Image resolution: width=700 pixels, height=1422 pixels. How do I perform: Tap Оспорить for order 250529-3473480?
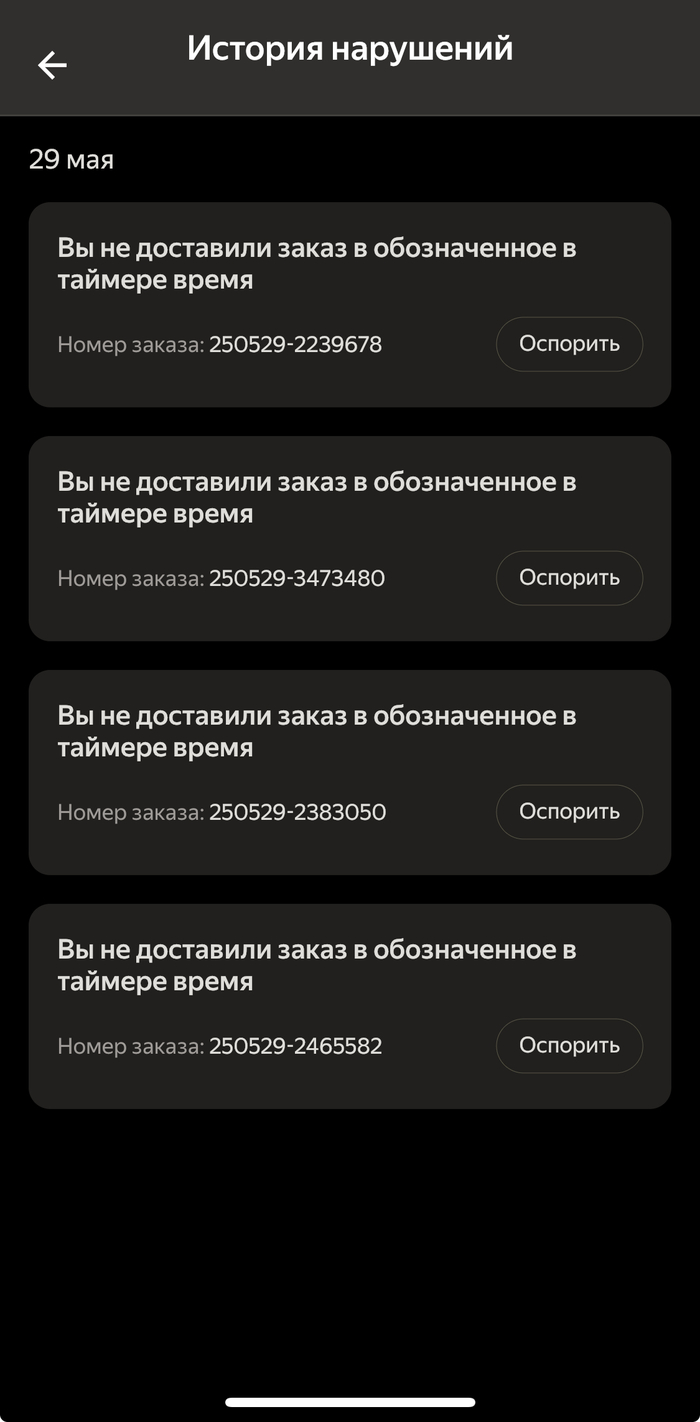569,578
